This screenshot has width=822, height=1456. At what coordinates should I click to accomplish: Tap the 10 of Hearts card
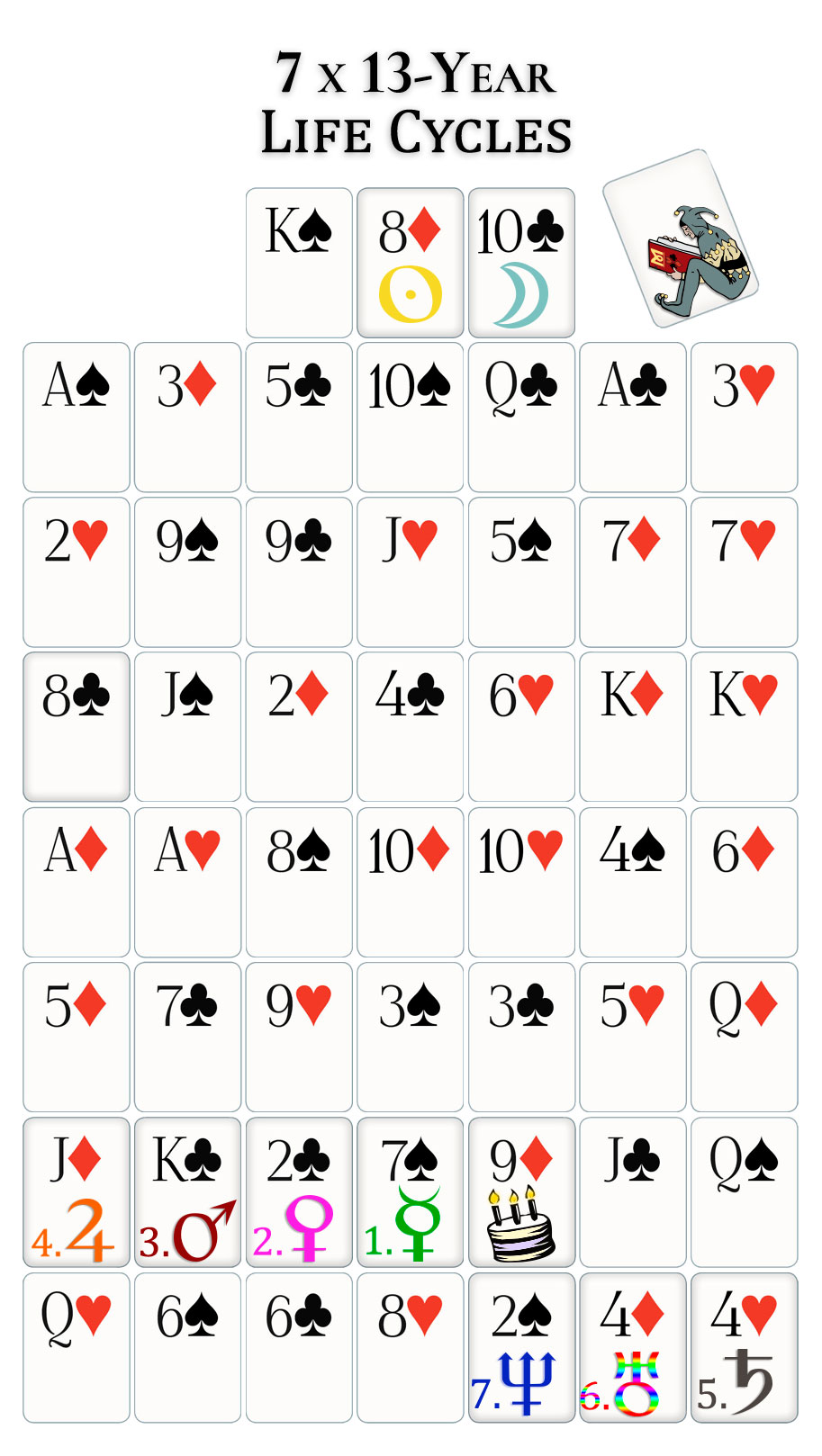coord(521,883)
